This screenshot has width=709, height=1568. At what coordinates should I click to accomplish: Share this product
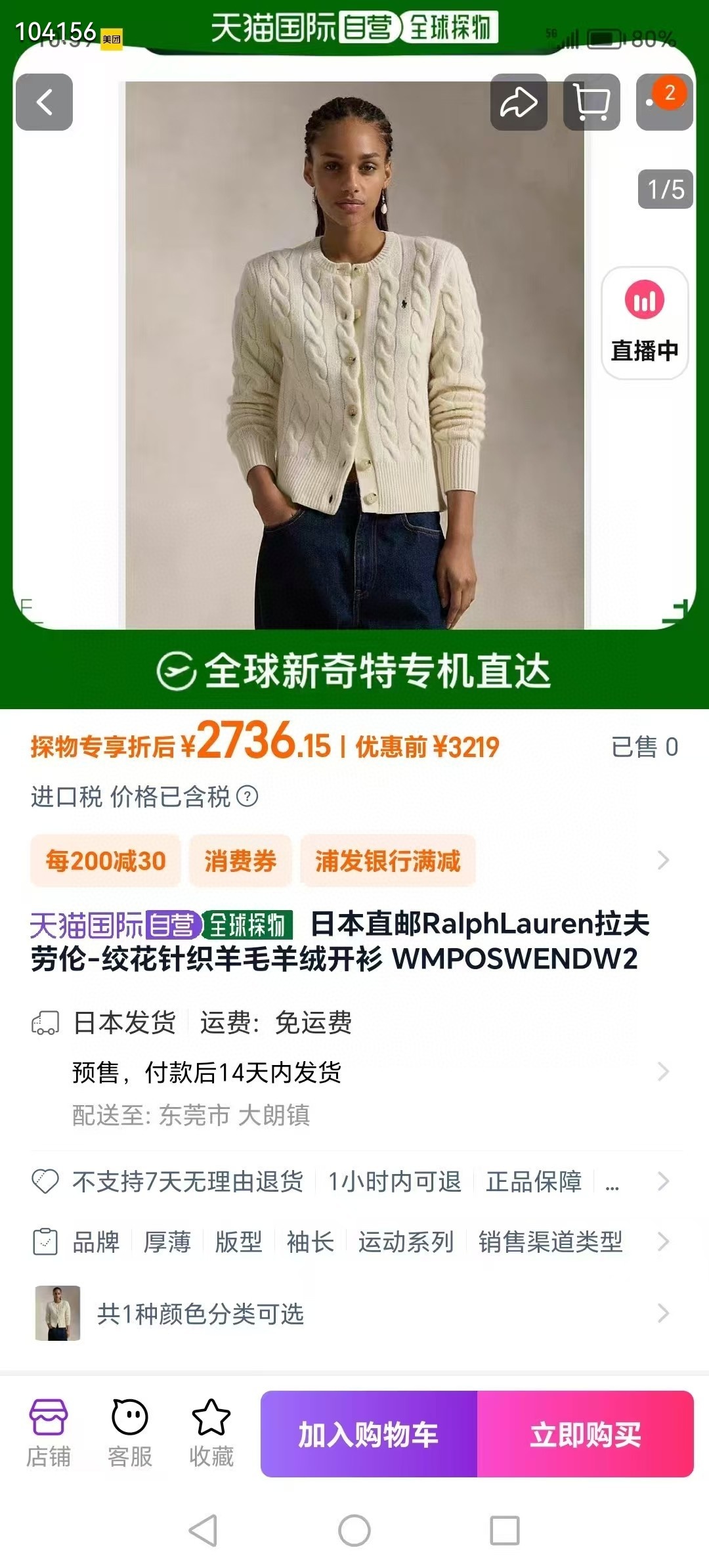click(x=519, y=102)
